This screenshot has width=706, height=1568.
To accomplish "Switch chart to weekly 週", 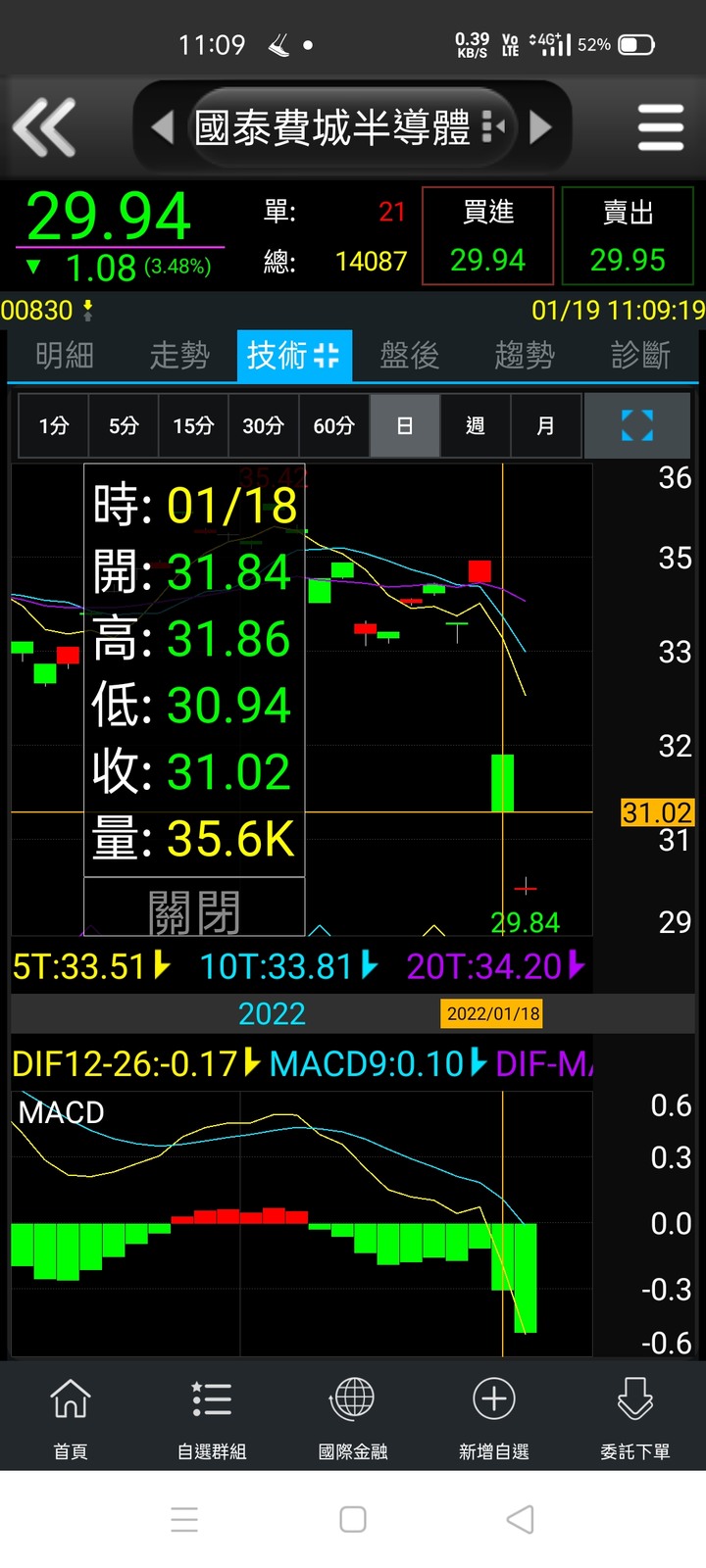I will click(x=476, y=425).
